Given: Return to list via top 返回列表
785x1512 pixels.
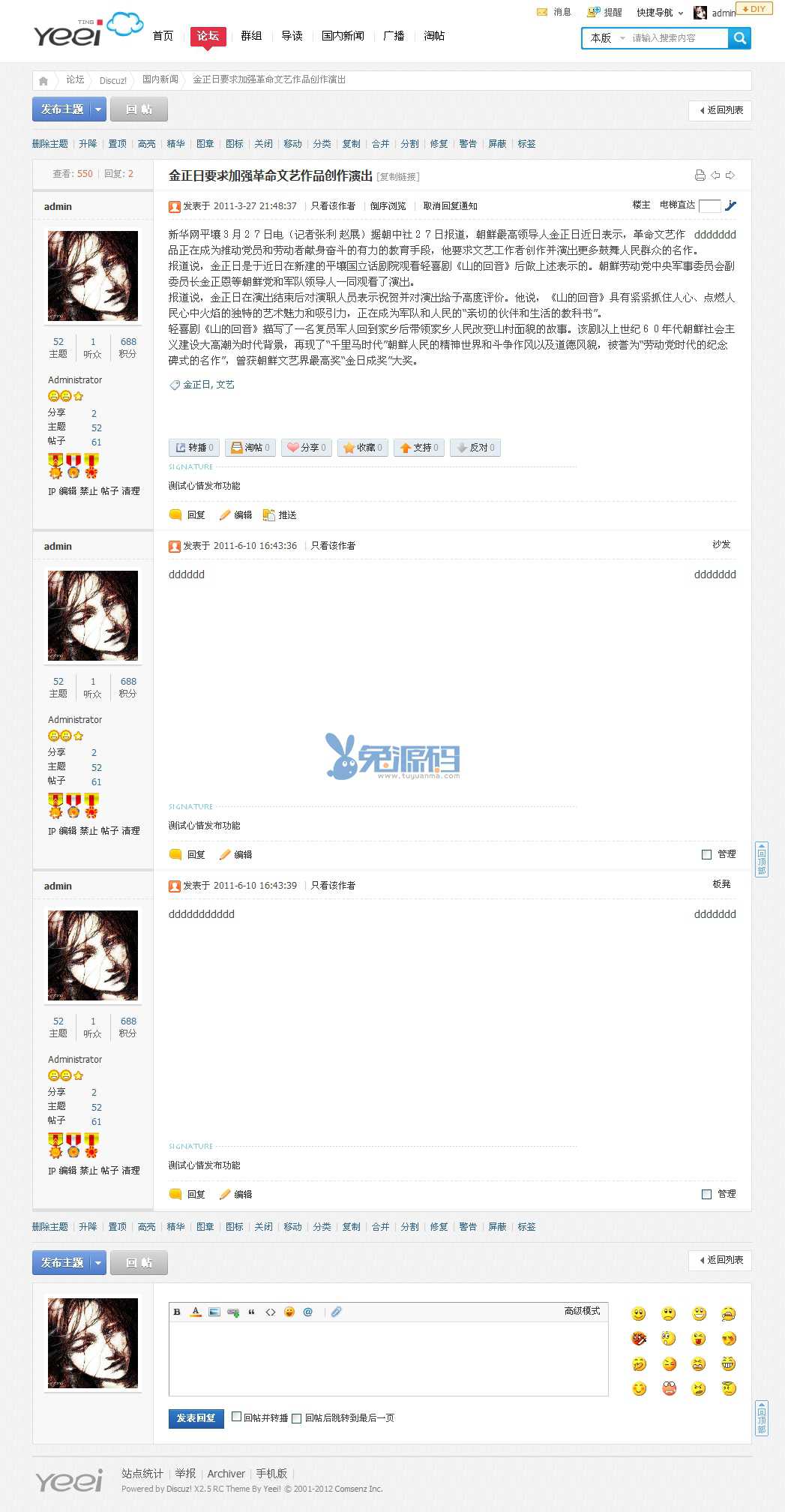Looking at the screenshot, I should pyautogui.click(x=721, y=110).
